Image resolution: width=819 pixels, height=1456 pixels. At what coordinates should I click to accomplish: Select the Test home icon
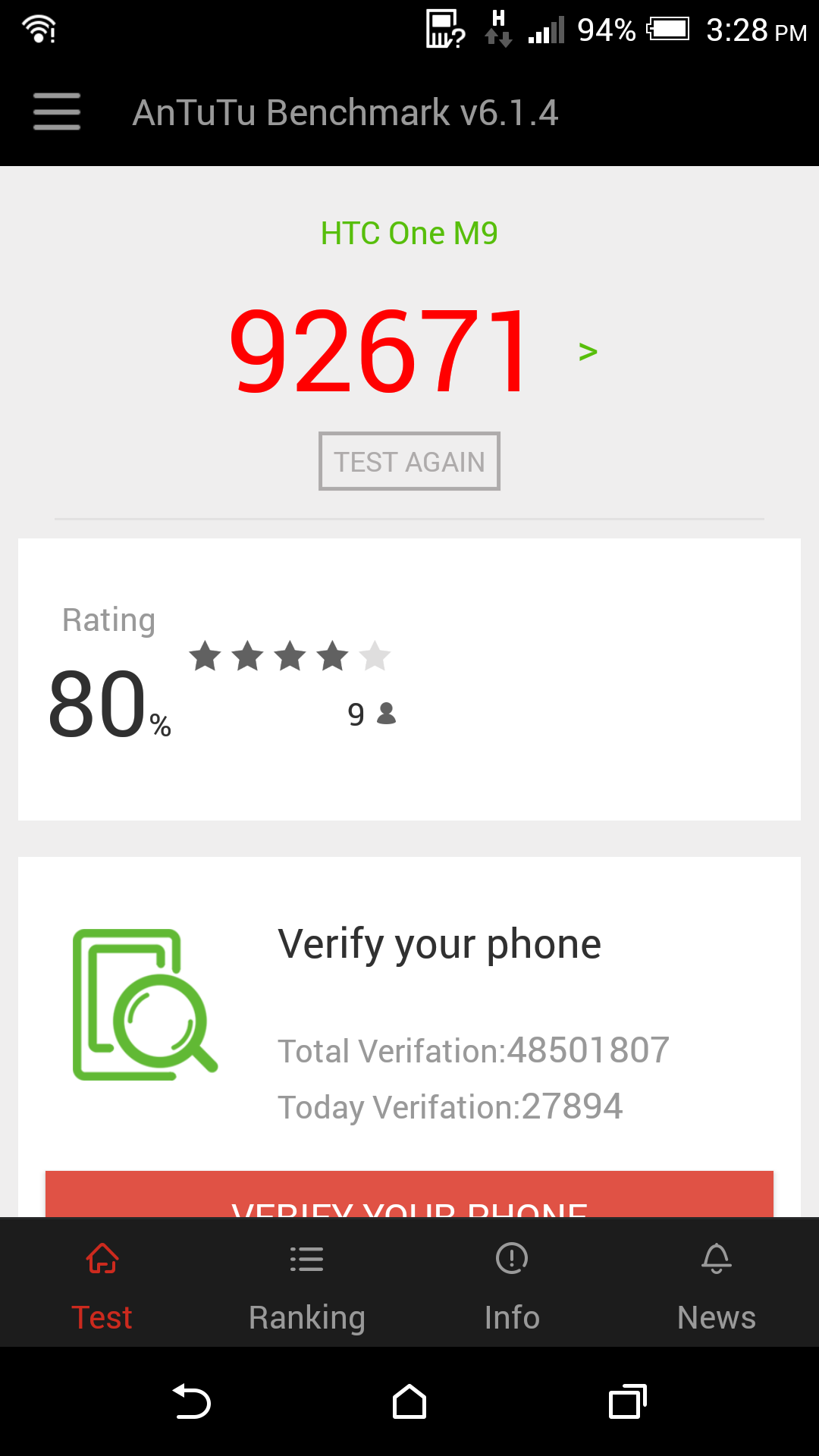(x=102, y=1257)
